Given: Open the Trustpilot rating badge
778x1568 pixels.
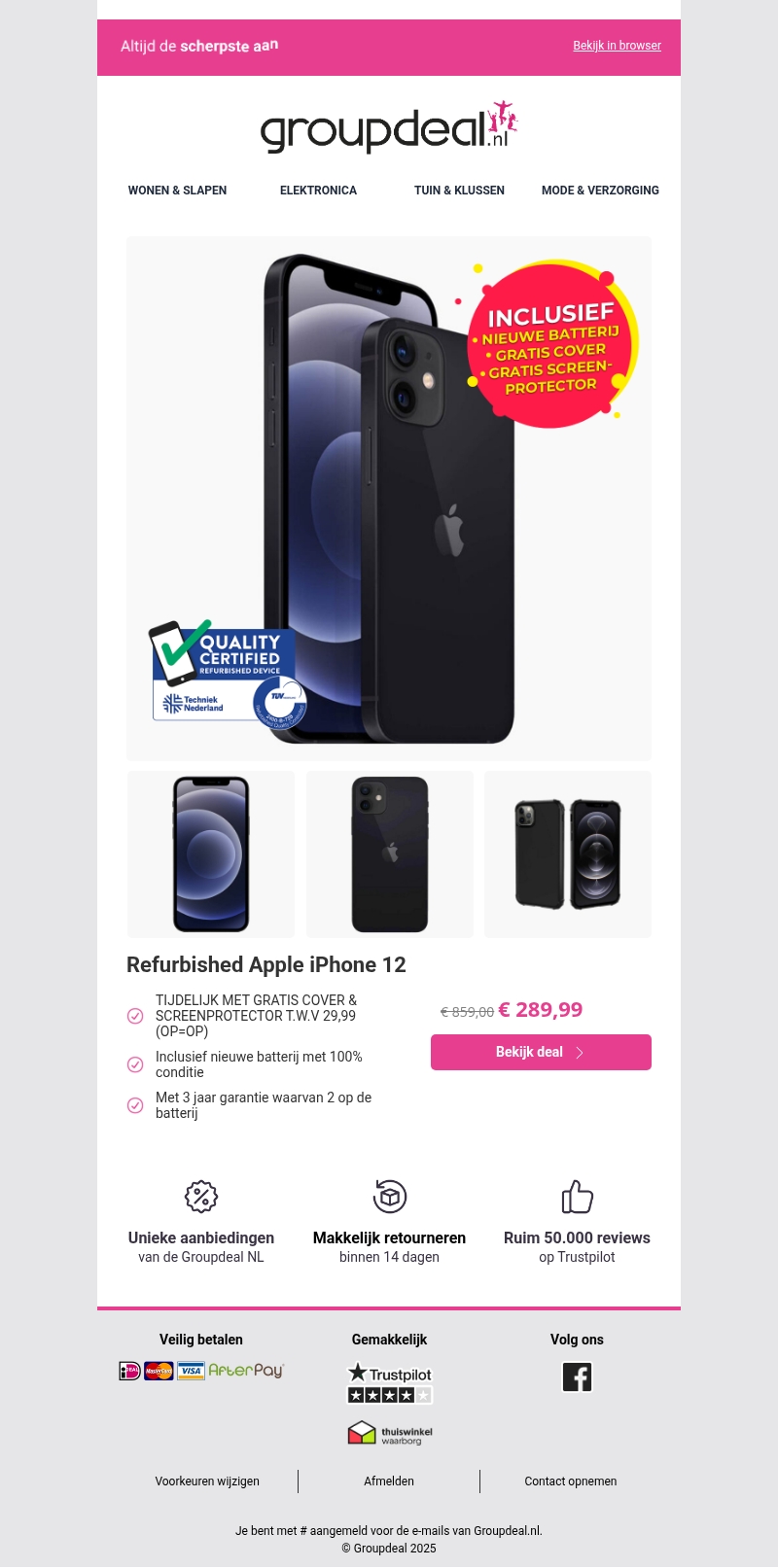Looking at the screenshot, I should [x=390, y=1383].
